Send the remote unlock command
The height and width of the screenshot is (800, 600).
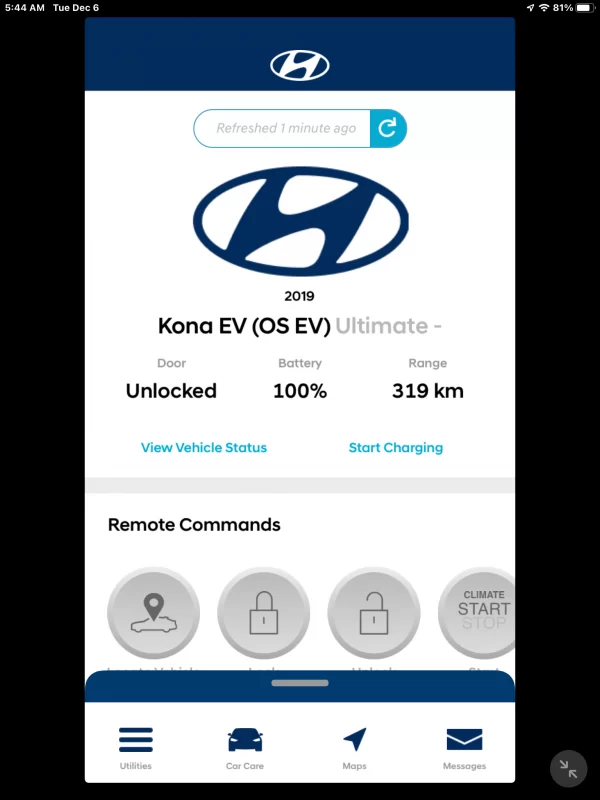tap(374, 613)
